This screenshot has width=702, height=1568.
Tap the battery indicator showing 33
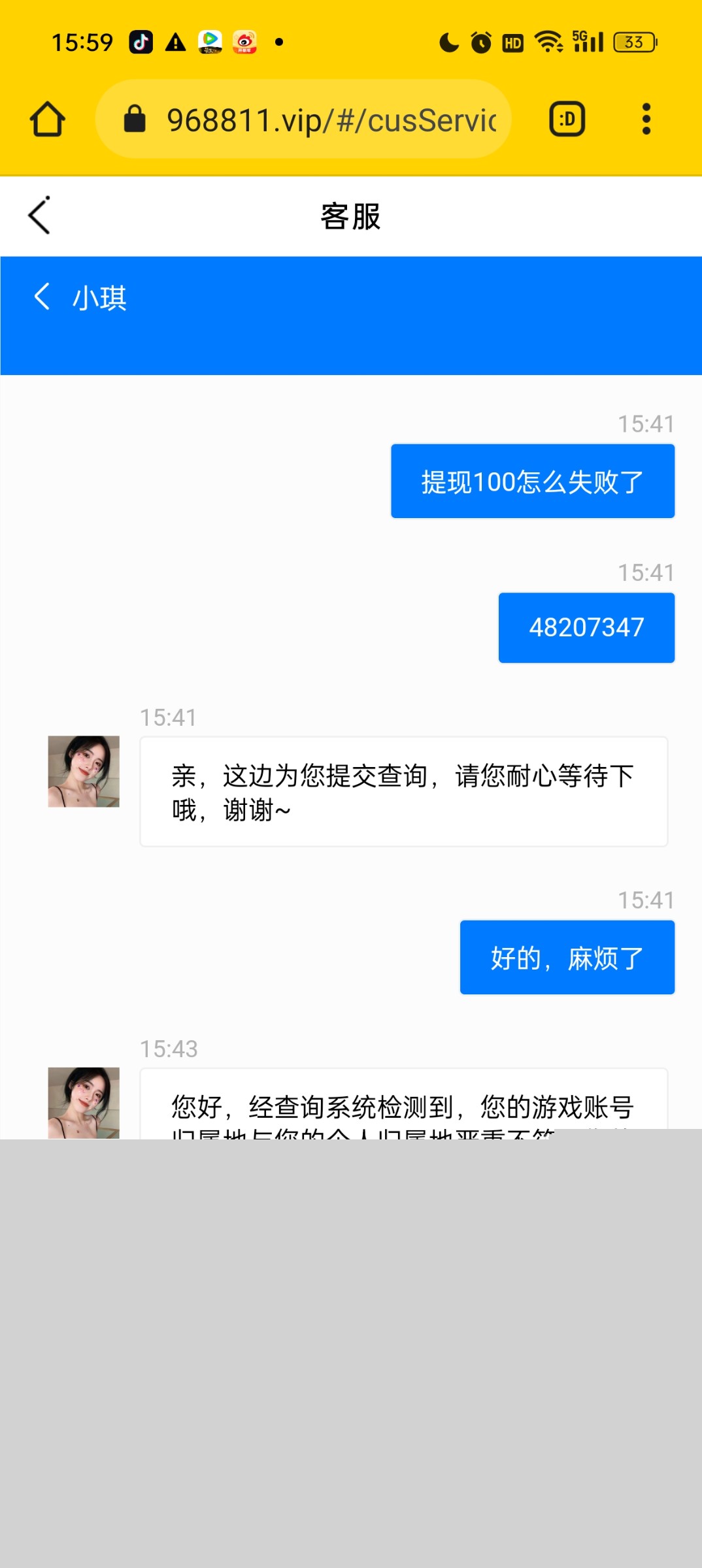click(x=631, y=41)
